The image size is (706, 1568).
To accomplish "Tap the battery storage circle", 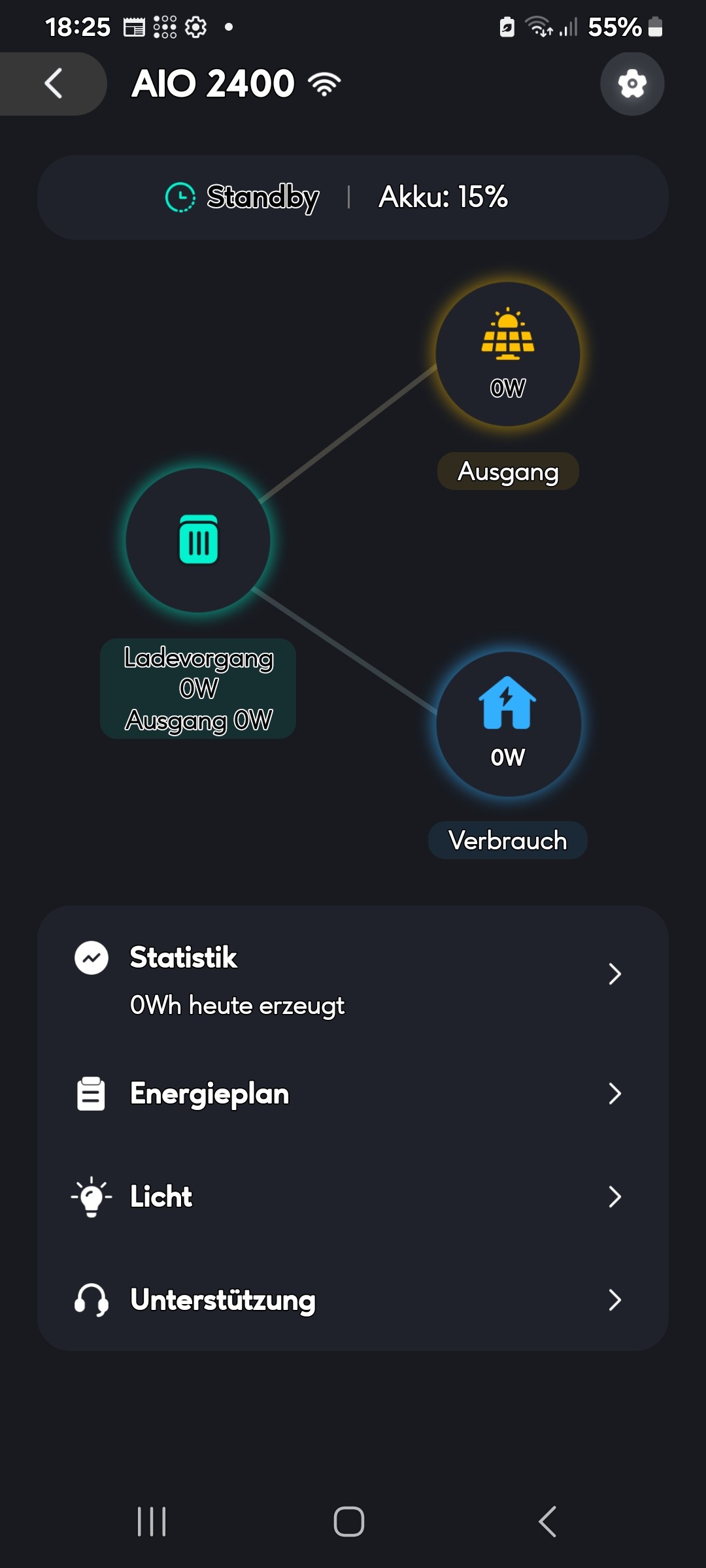I will [198, 540].
